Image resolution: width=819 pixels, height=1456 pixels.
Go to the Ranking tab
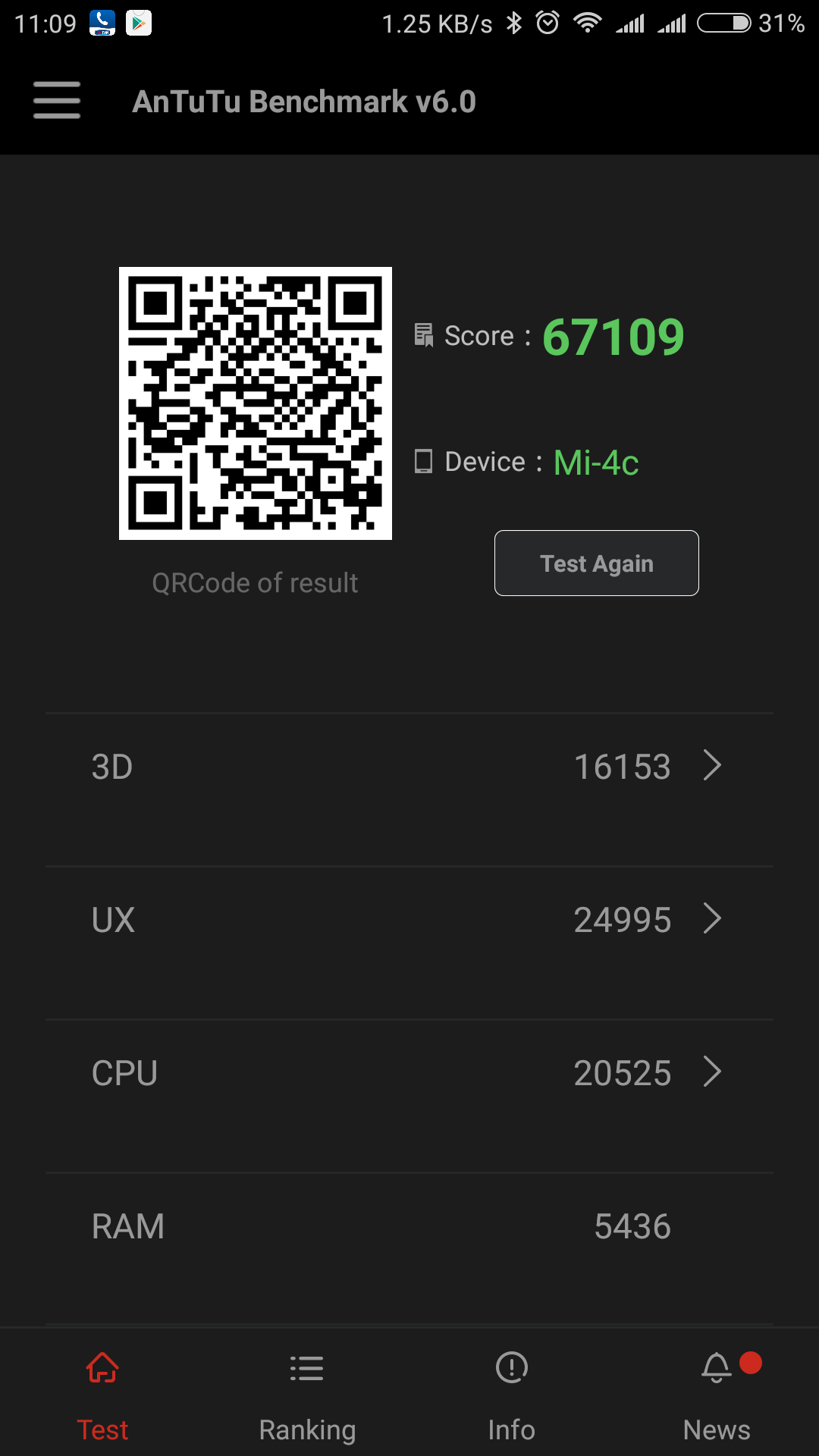click(x=307, y=1395)
